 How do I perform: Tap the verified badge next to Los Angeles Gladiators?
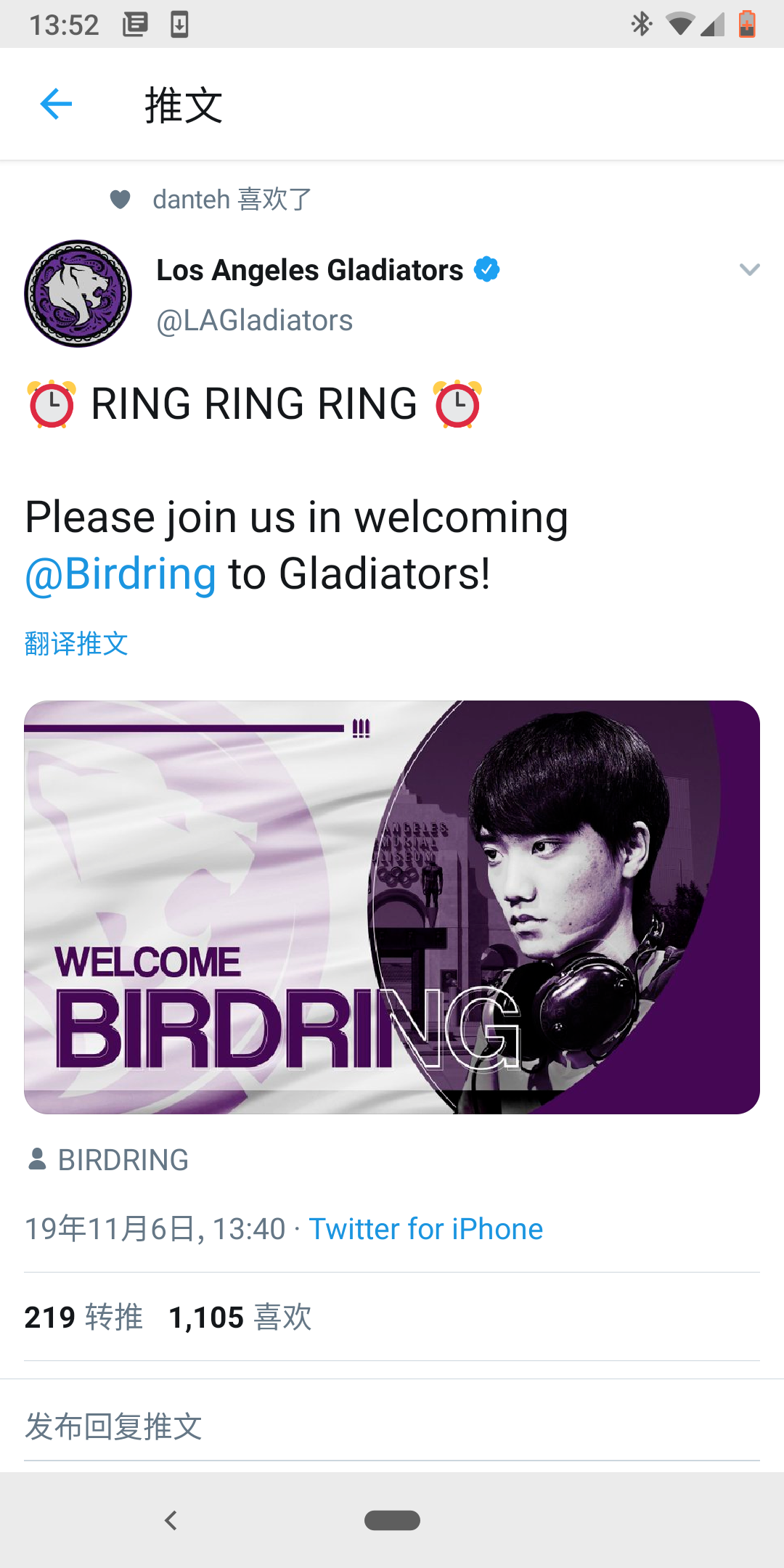coord(485,269)
